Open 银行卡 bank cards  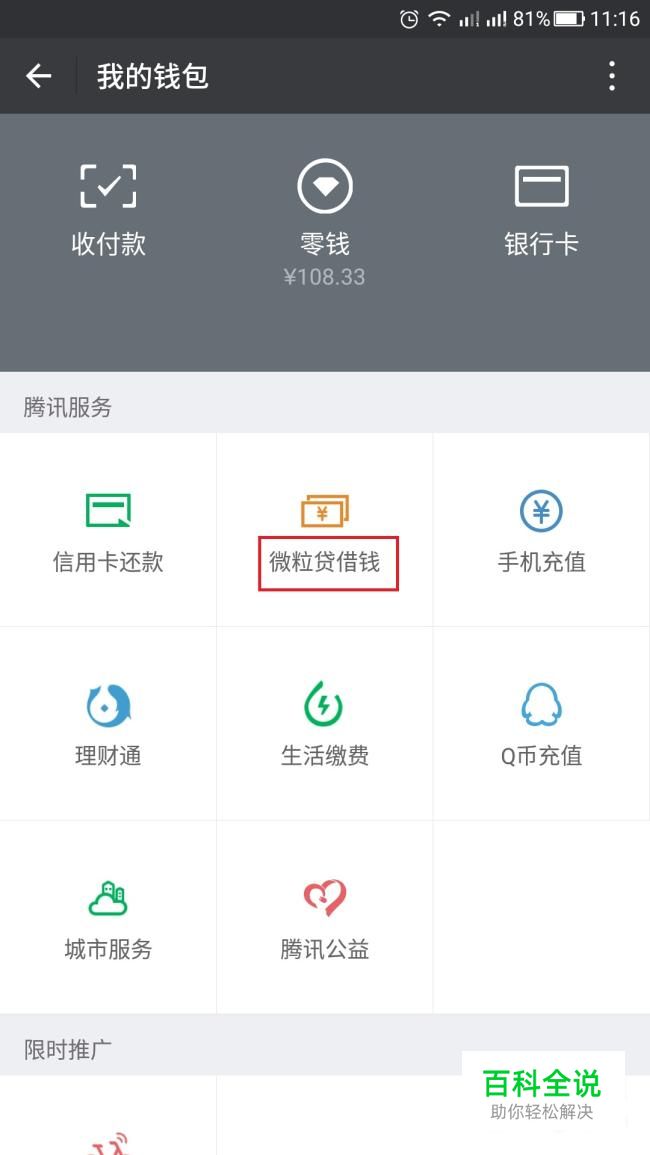coord(541,211)
